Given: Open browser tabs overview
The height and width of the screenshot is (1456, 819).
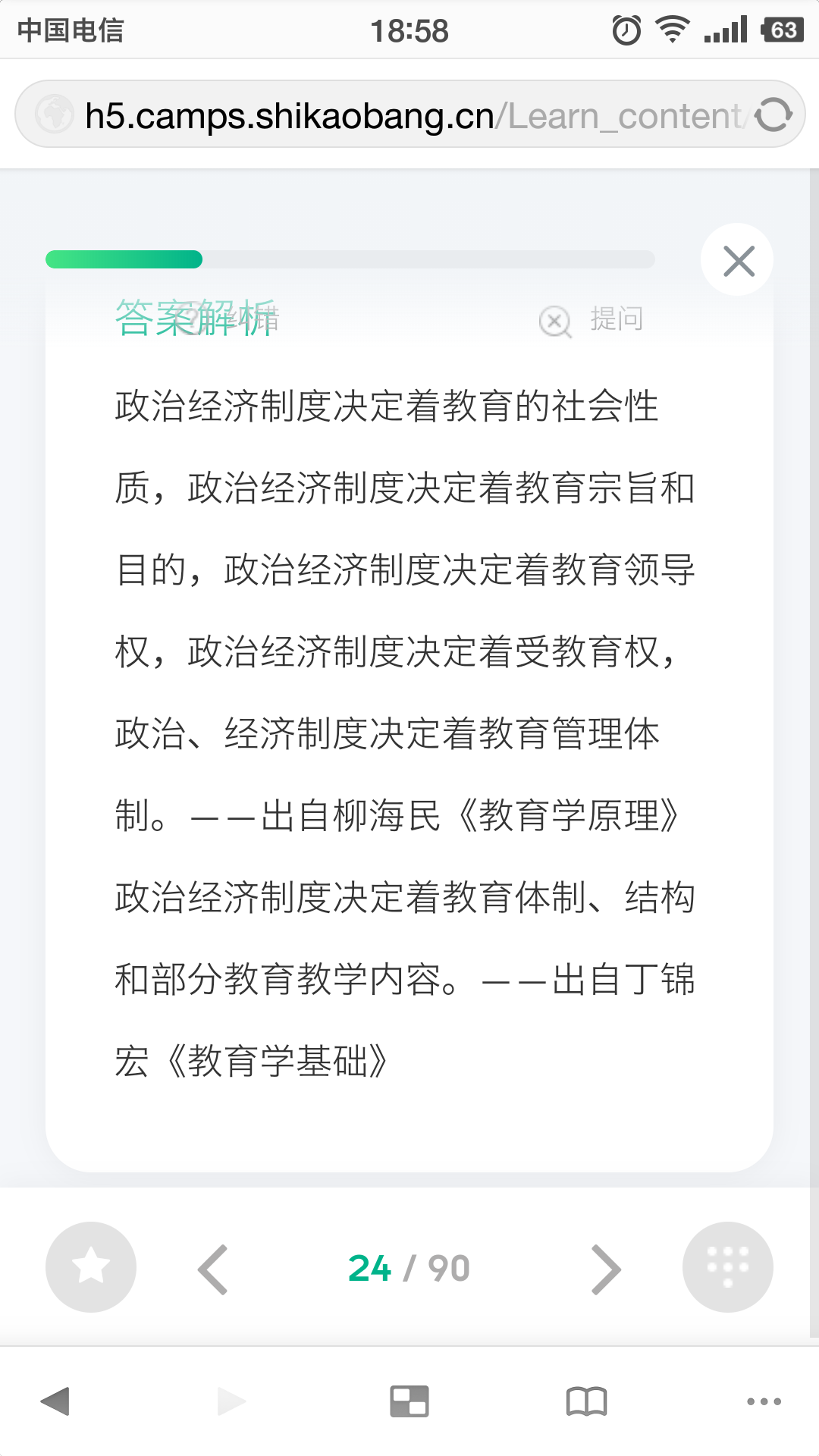Looking at the screenshot, I should (409, 1401).
